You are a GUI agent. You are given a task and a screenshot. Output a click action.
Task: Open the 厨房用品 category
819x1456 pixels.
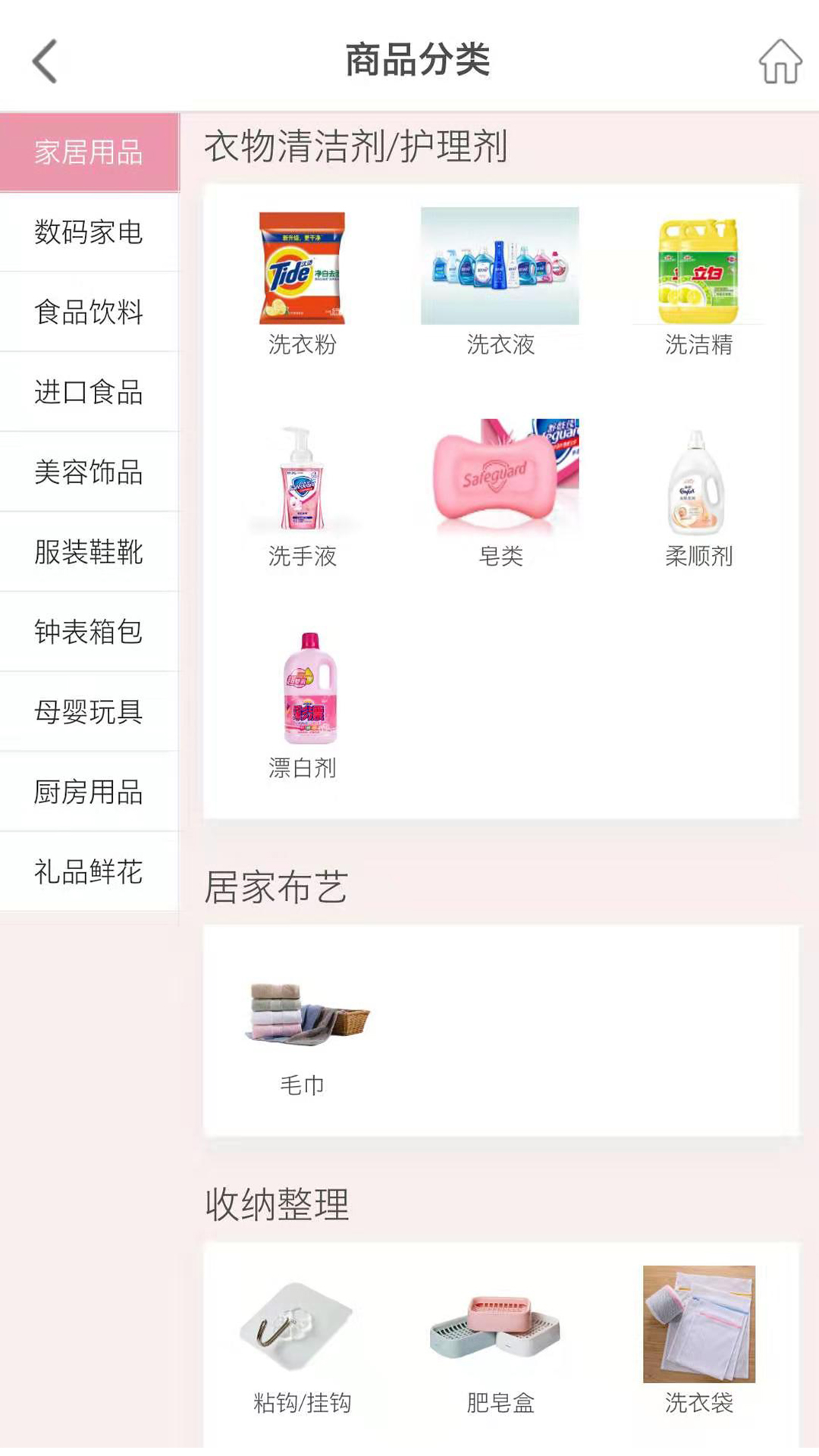89,792
